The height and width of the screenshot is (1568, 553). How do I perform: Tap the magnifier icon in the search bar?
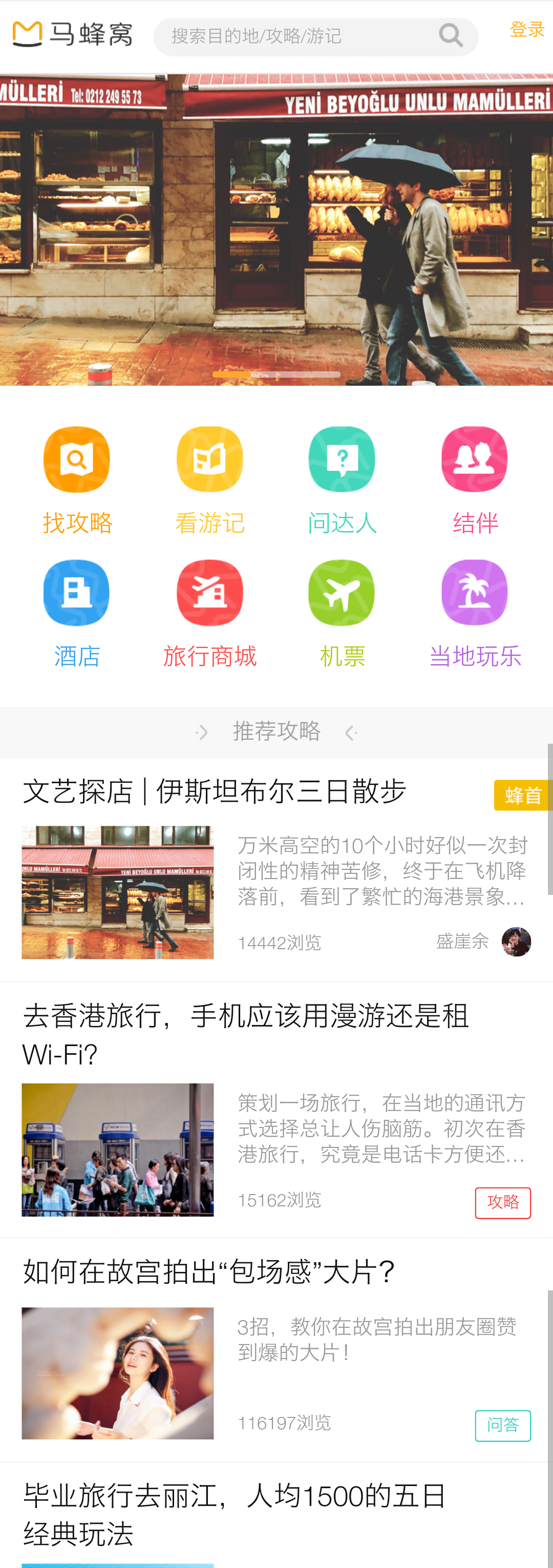click(x=451, y=36)
